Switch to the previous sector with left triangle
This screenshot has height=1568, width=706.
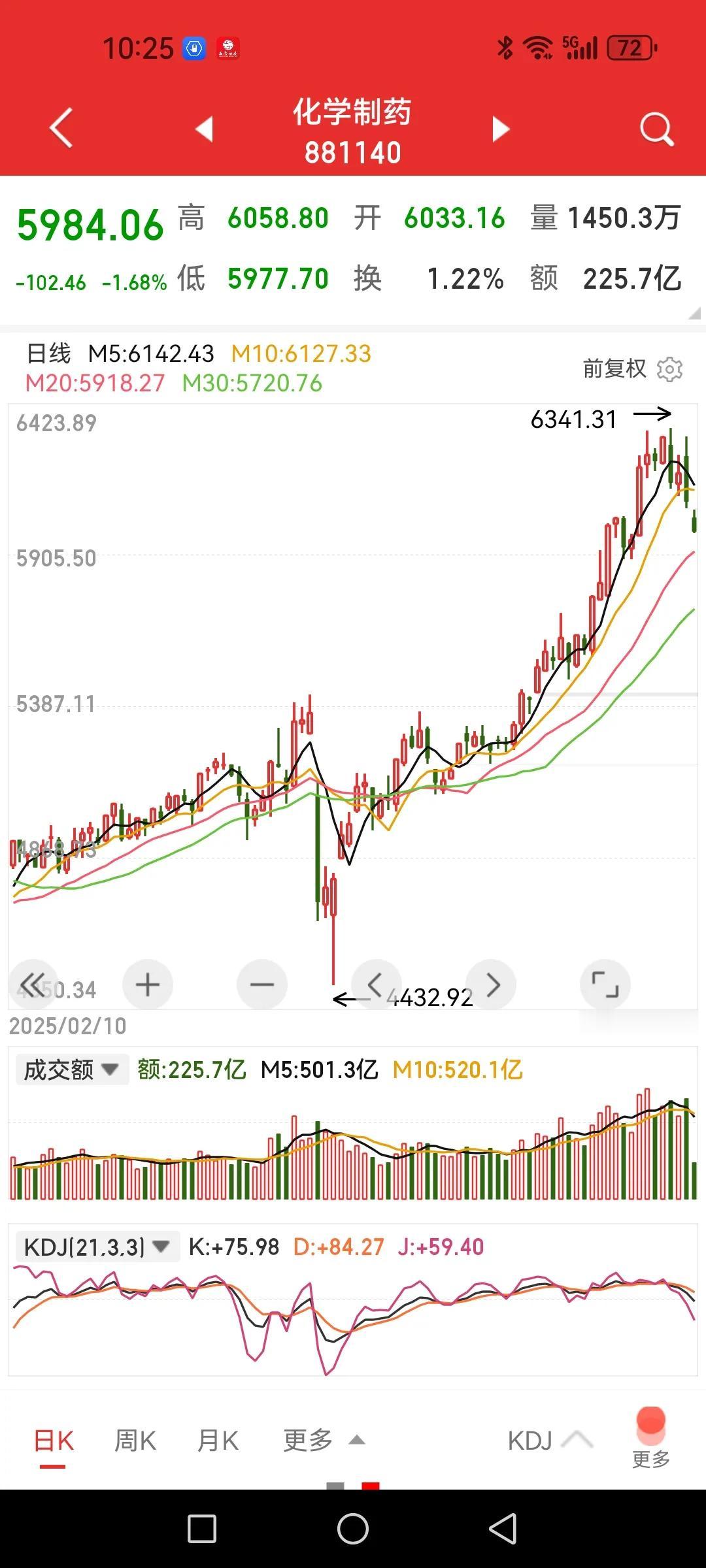[205, 129]
